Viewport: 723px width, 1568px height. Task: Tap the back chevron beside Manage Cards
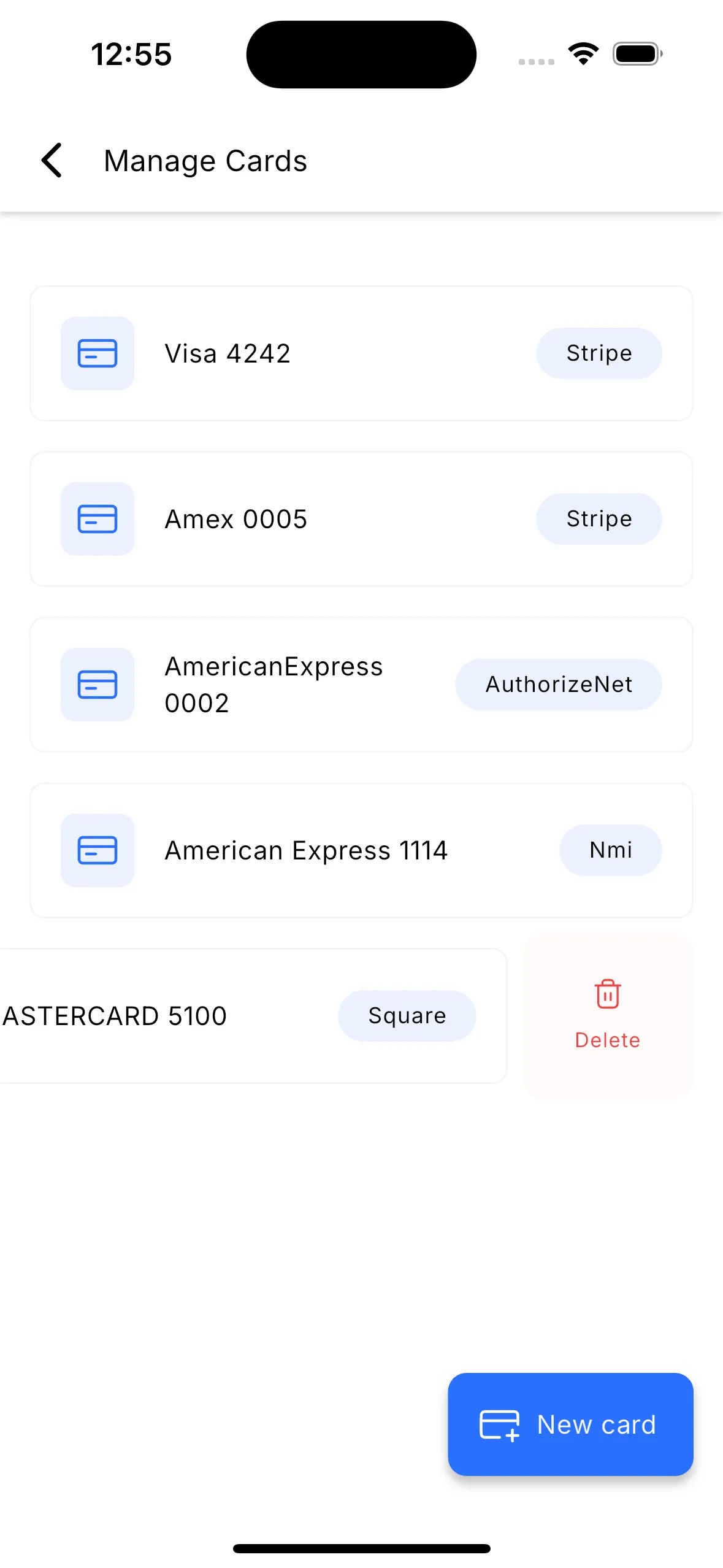coord(52,161)
